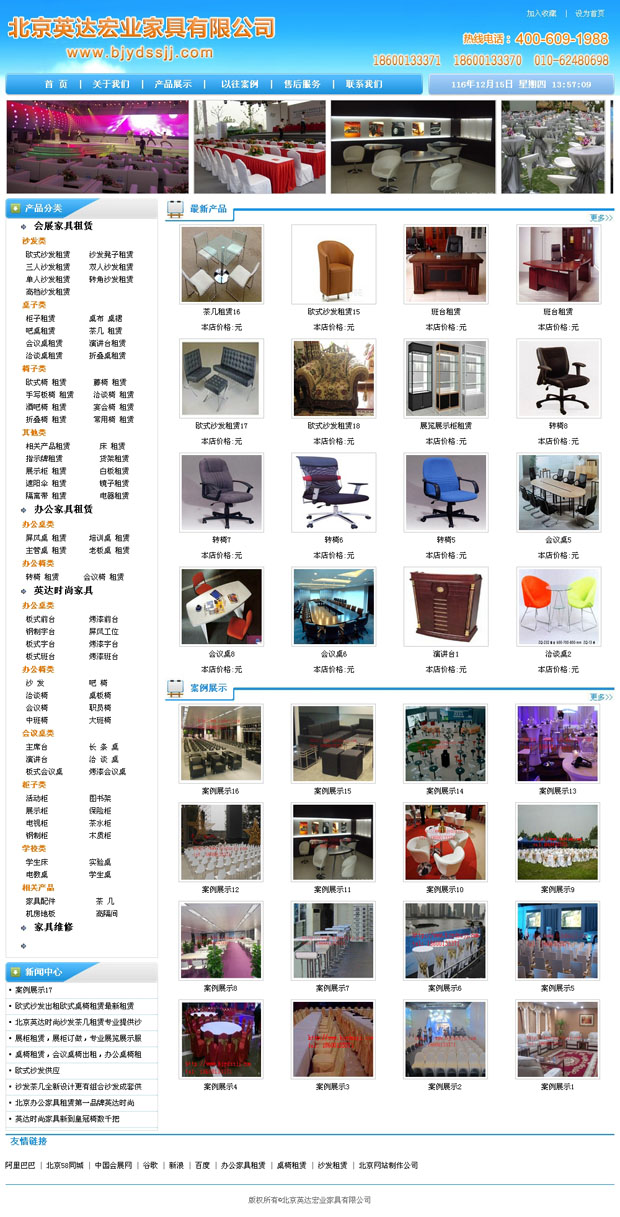Open the 首页 navigation tab
Image resolution: width=620 pixels, height=1217 pixels.
(x=56, y=84)
